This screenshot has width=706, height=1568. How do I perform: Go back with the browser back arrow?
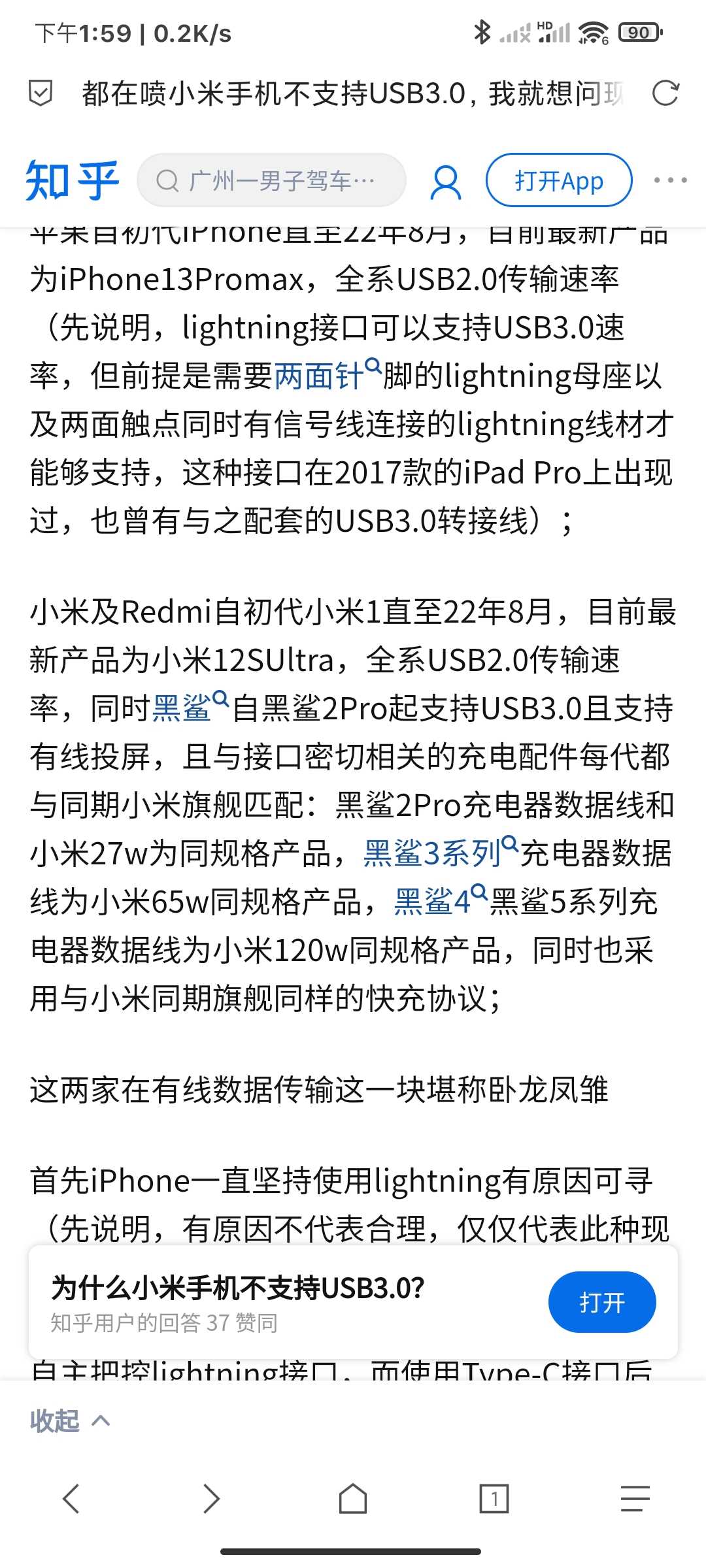pyautogui.click(x=71, y=1498)
